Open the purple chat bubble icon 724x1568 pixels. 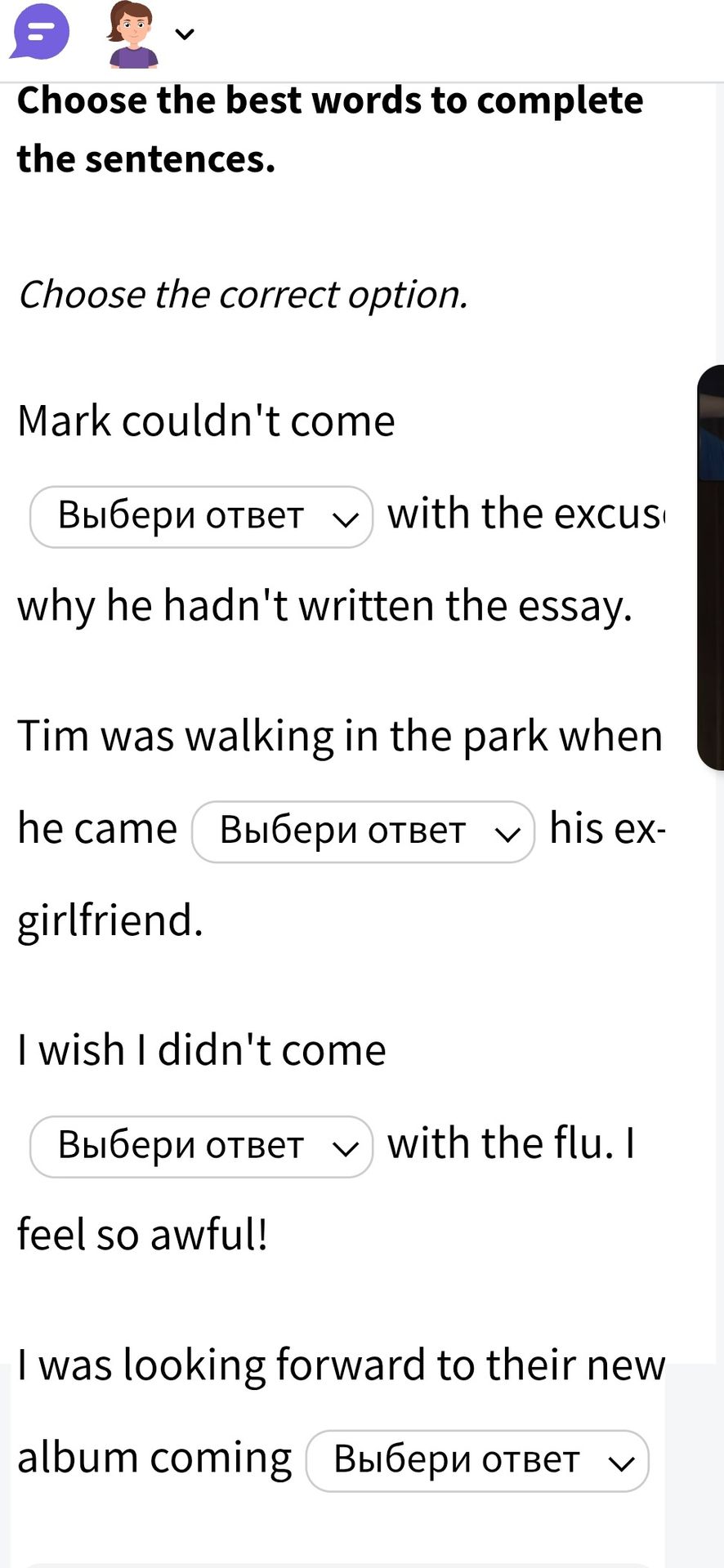coord(39,31)
